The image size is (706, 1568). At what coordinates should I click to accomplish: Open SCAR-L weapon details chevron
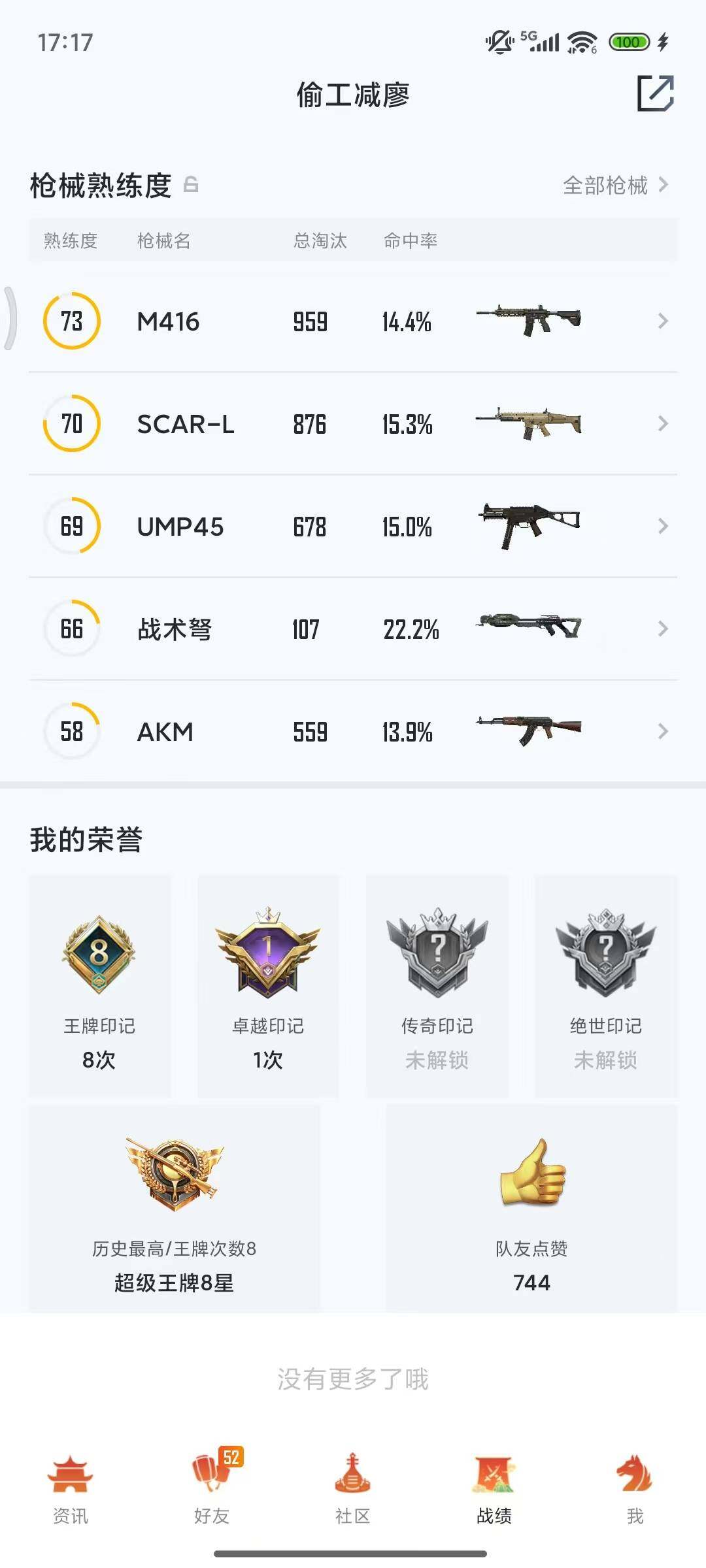[x=663, y=424]
